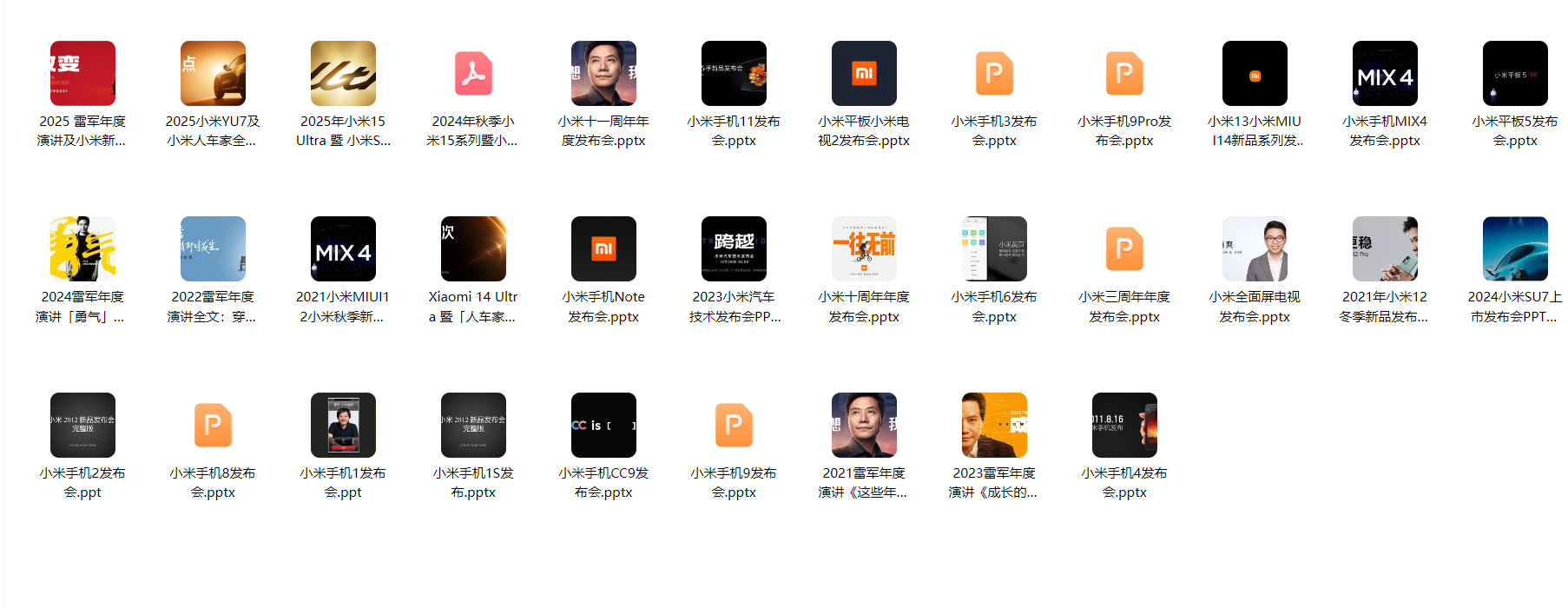Open 小米手机3发布会.pptx
The height and width of the screenshot is (608, 1568).
point(994,74)
